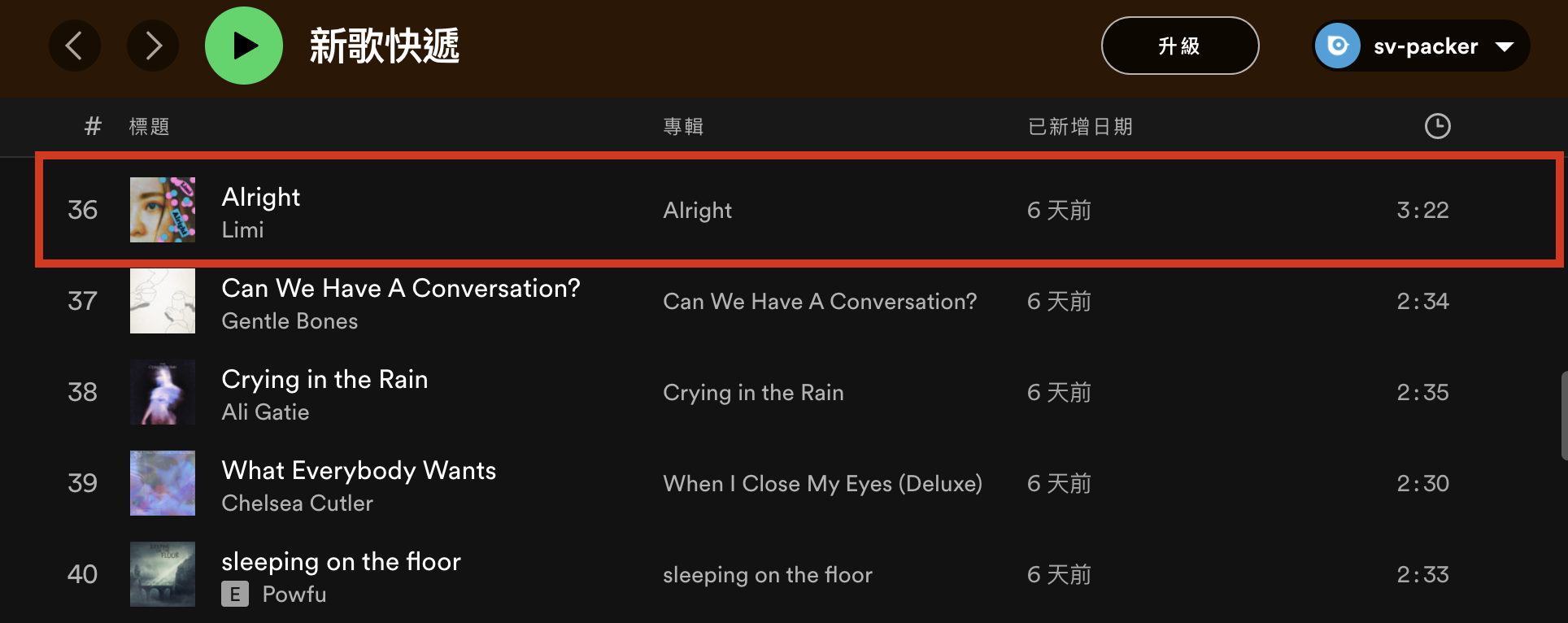
Task: Tap the 升級 upgrade button
Action: point(1179,46)
